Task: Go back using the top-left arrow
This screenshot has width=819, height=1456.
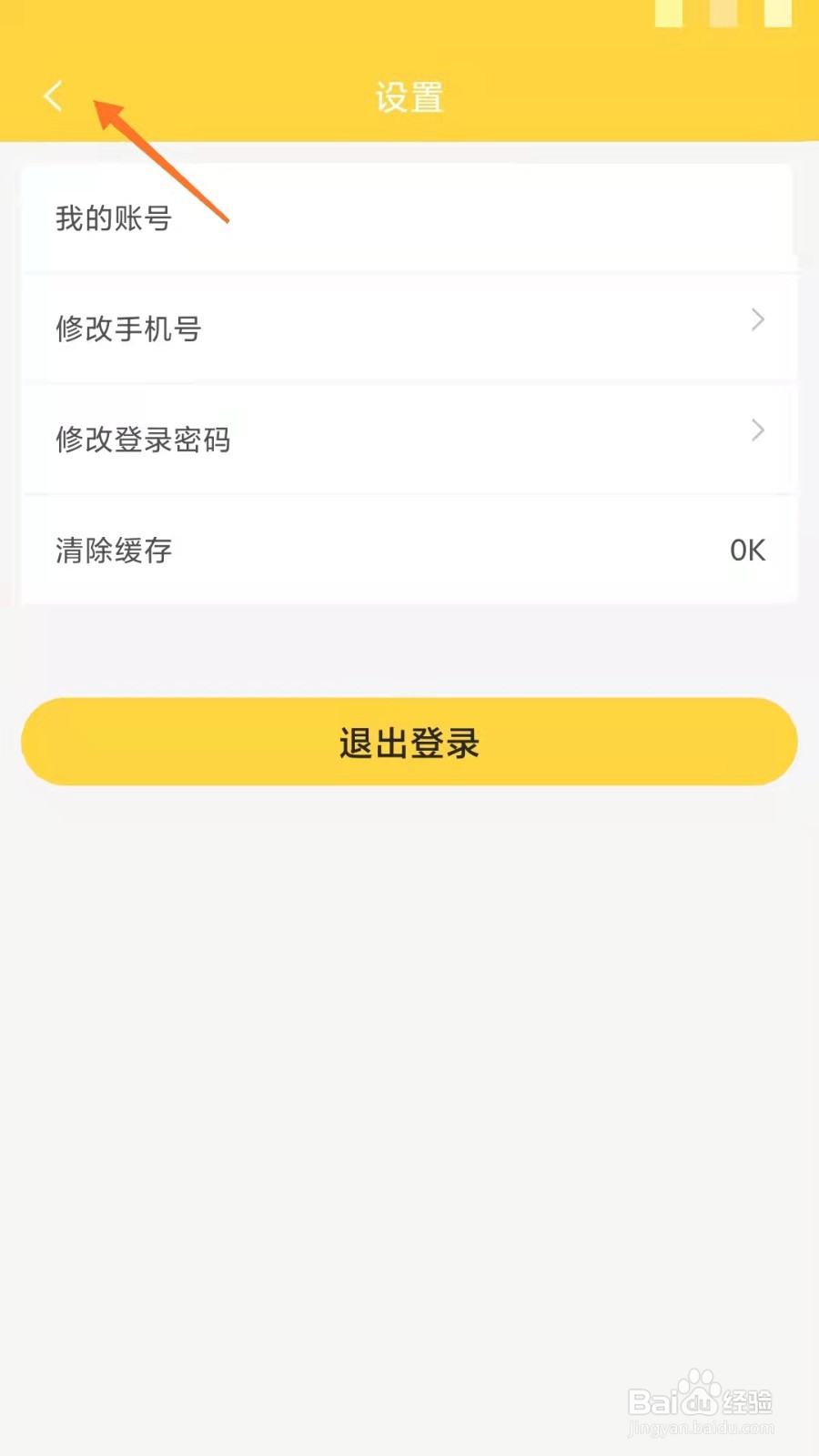Action: [x=54, y=96]
